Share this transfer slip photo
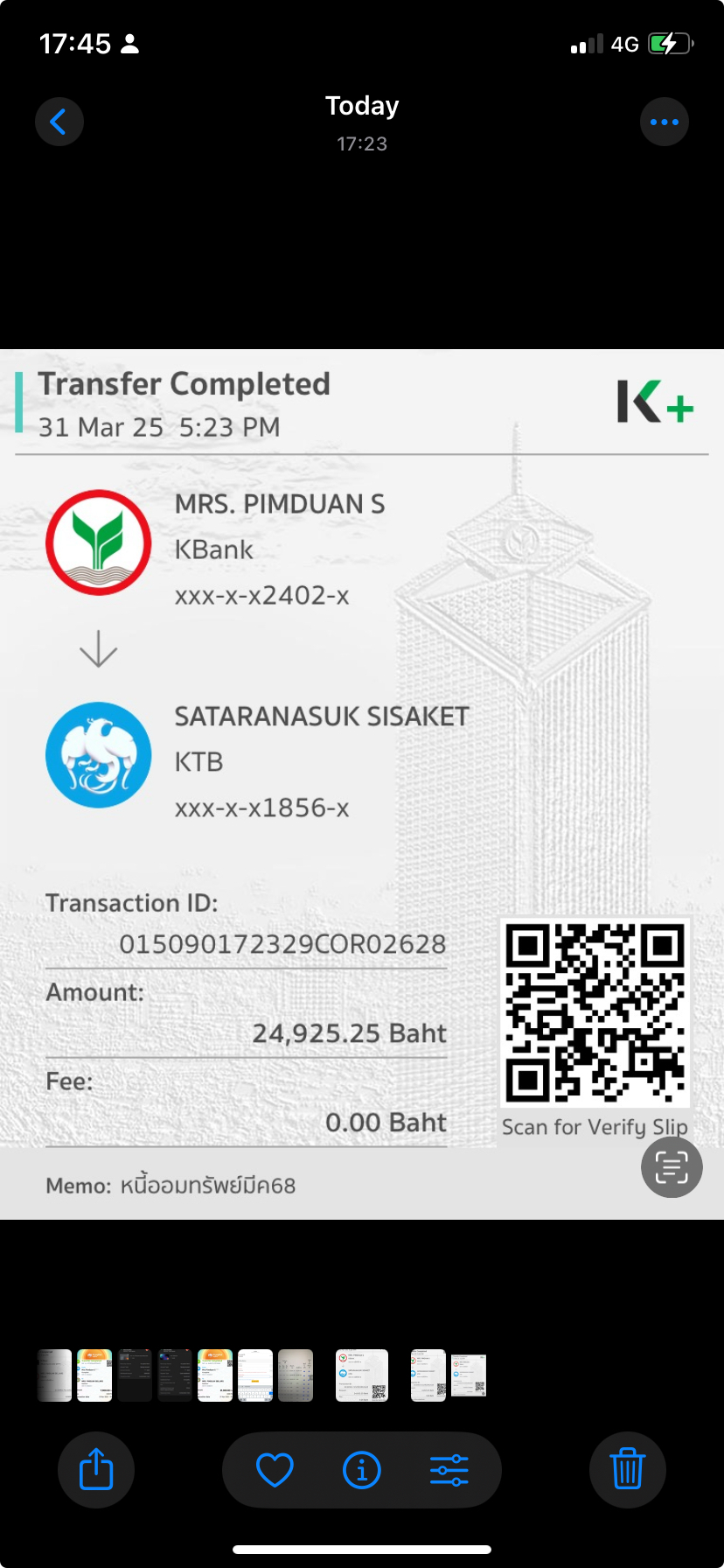This screenshot has height=1568, width=724. pos(96,1469)
